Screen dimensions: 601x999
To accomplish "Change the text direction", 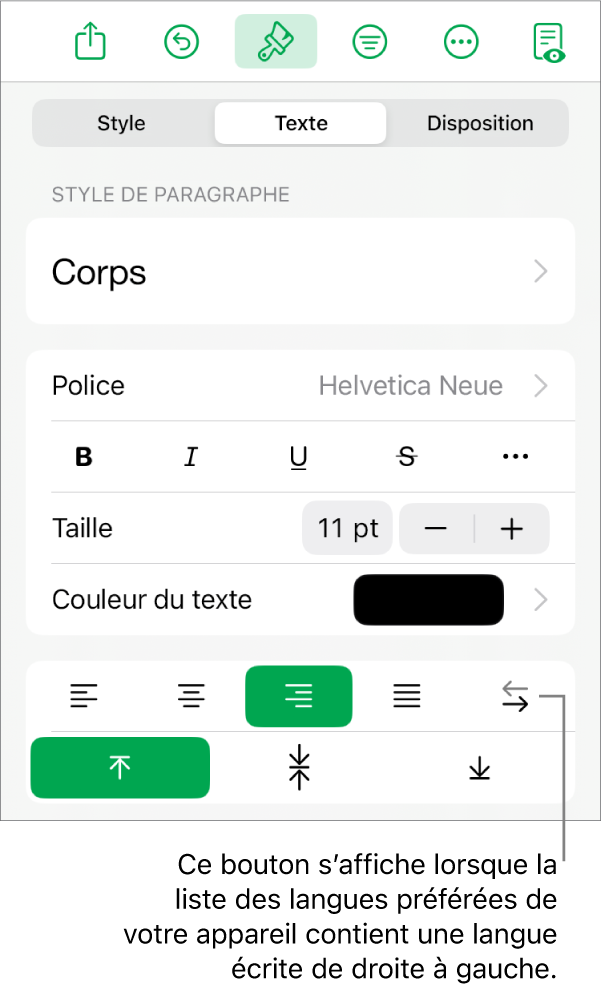I will click(515, 696).
